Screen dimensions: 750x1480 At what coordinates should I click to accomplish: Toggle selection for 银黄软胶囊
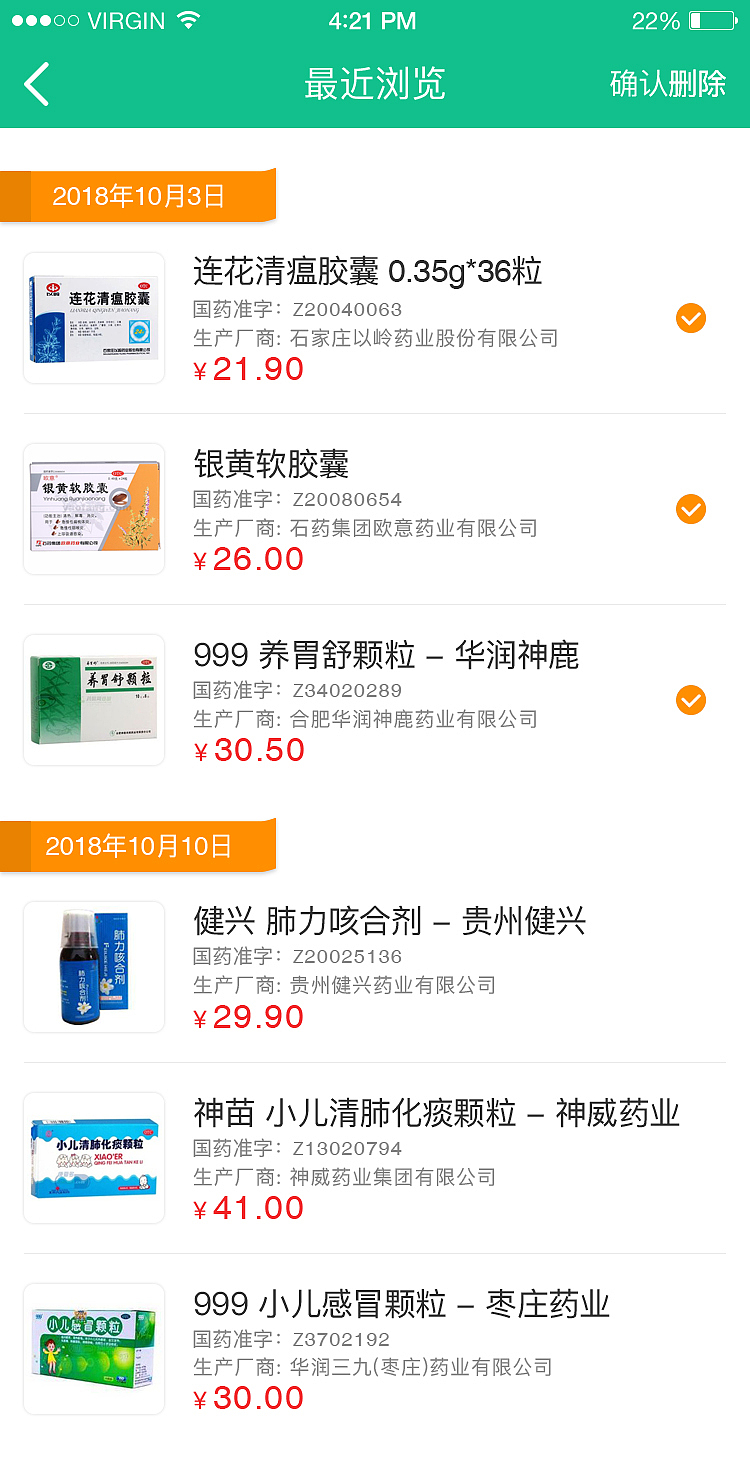pyautogui.click(x=690, y=509)
